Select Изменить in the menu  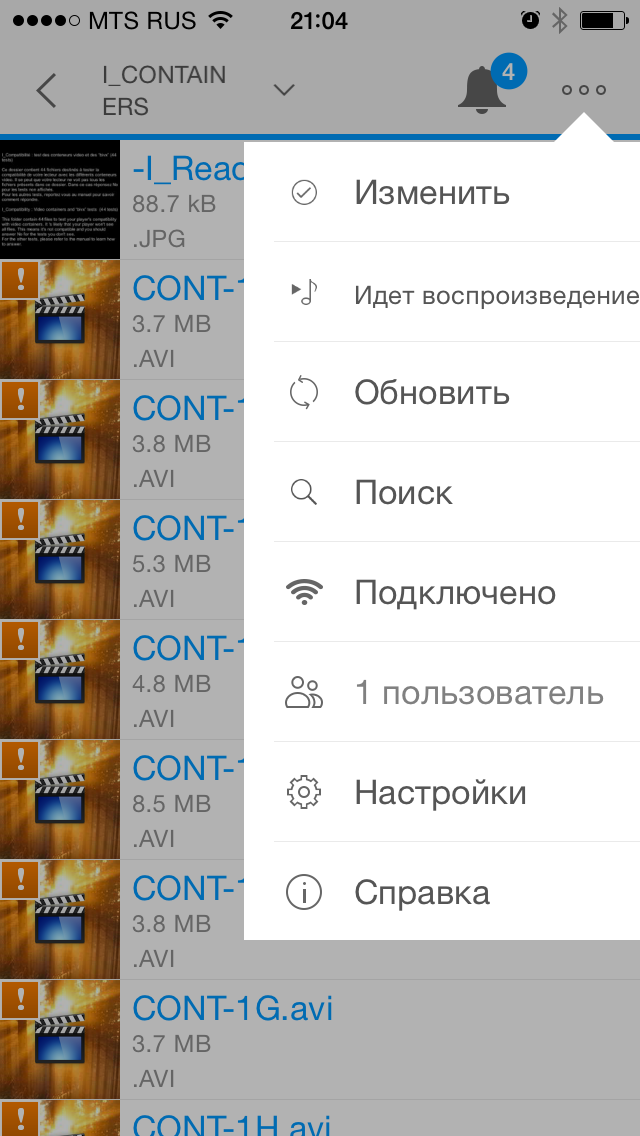point(432,192)
